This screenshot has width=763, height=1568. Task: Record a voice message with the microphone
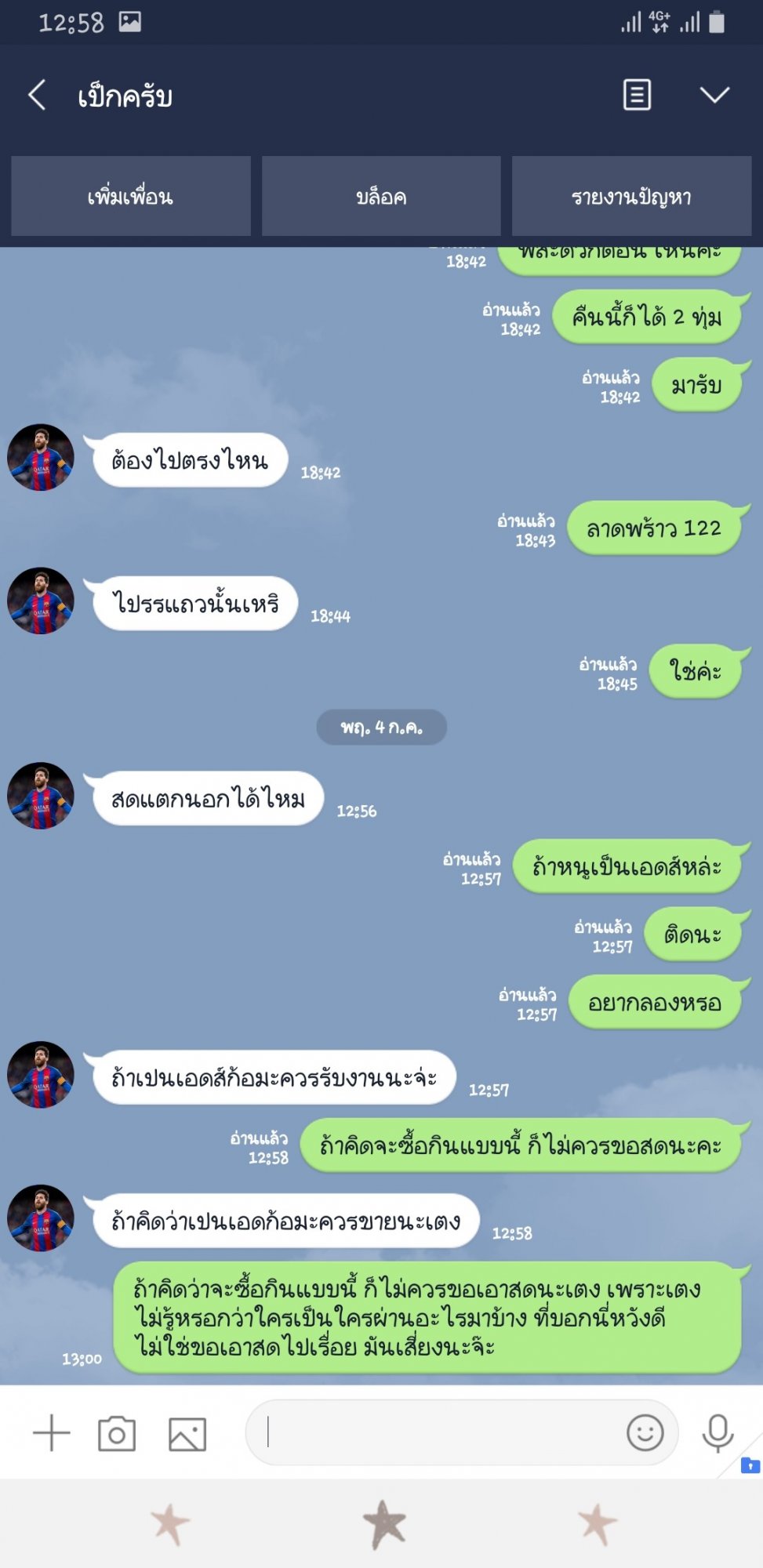tap(718, 1433)
